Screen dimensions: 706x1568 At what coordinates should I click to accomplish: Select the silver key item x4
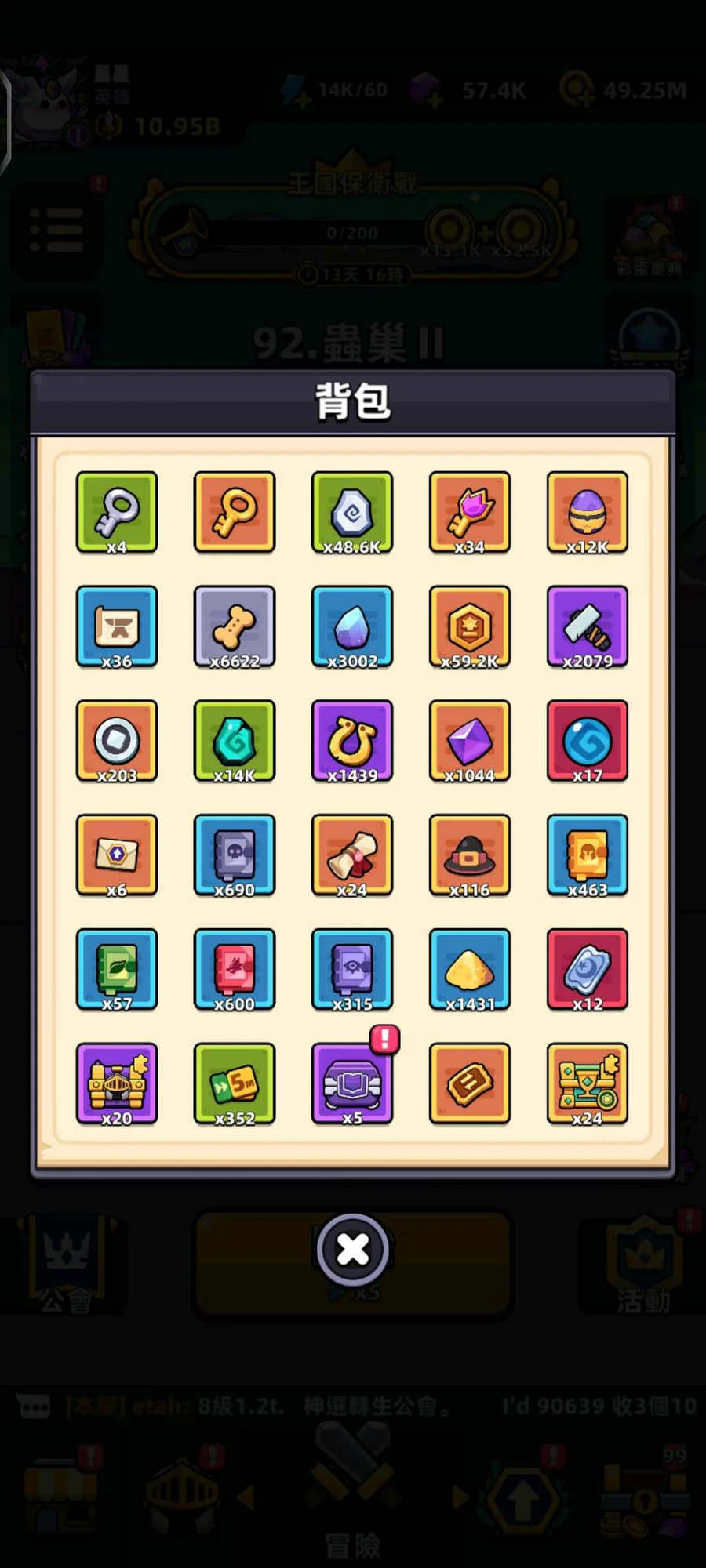coord(117,512)
